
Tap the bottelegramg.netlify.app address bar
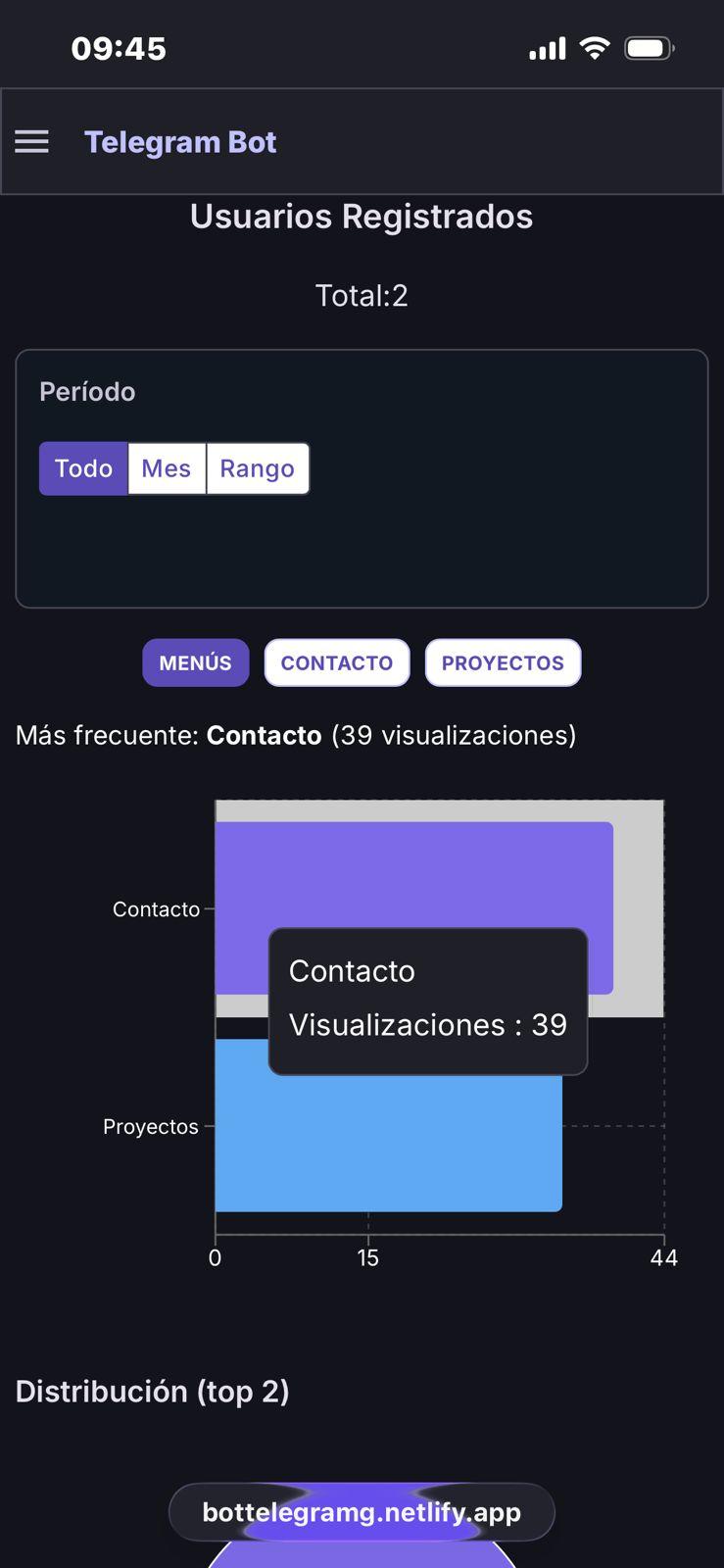[x=362, y=1511]
